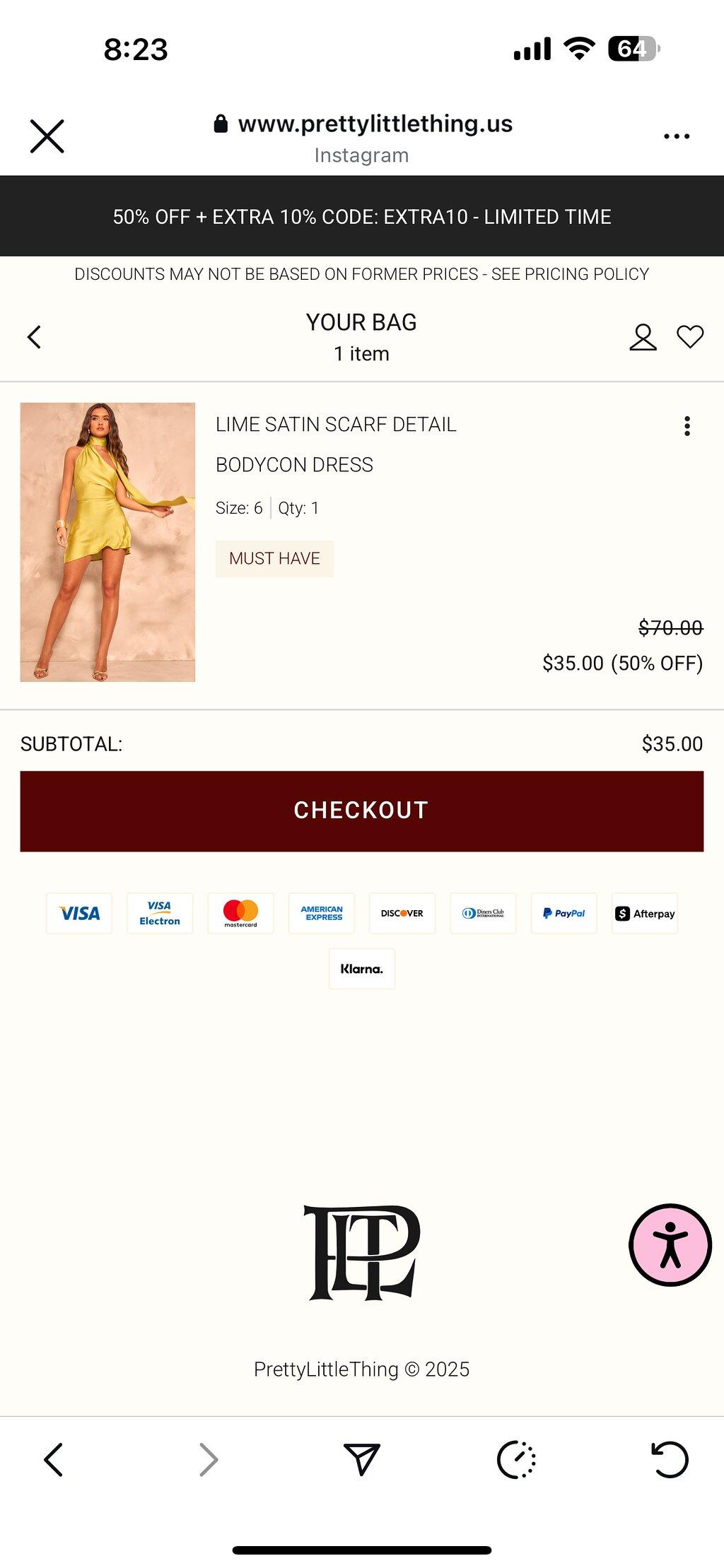Open the account profile icon

[643, 337]
